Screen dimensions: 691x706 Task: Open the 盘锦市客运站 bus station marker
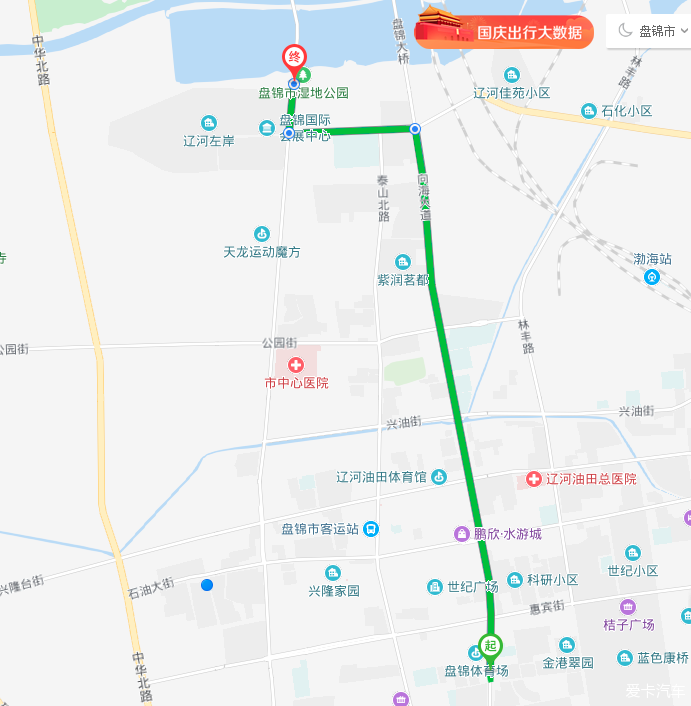click(x=371, y=528)
